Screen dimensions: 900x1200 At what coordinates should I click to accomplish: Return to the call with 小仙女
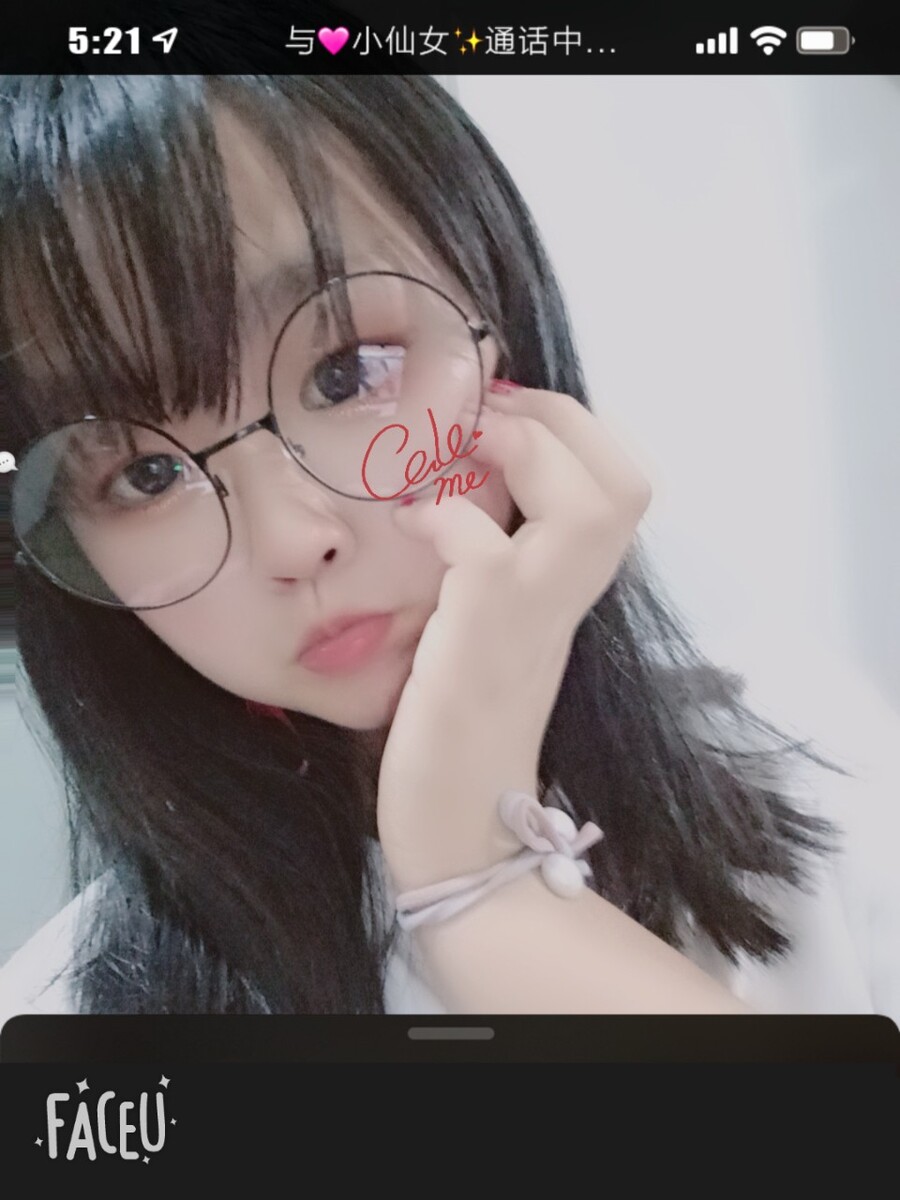tap(450, 42)
